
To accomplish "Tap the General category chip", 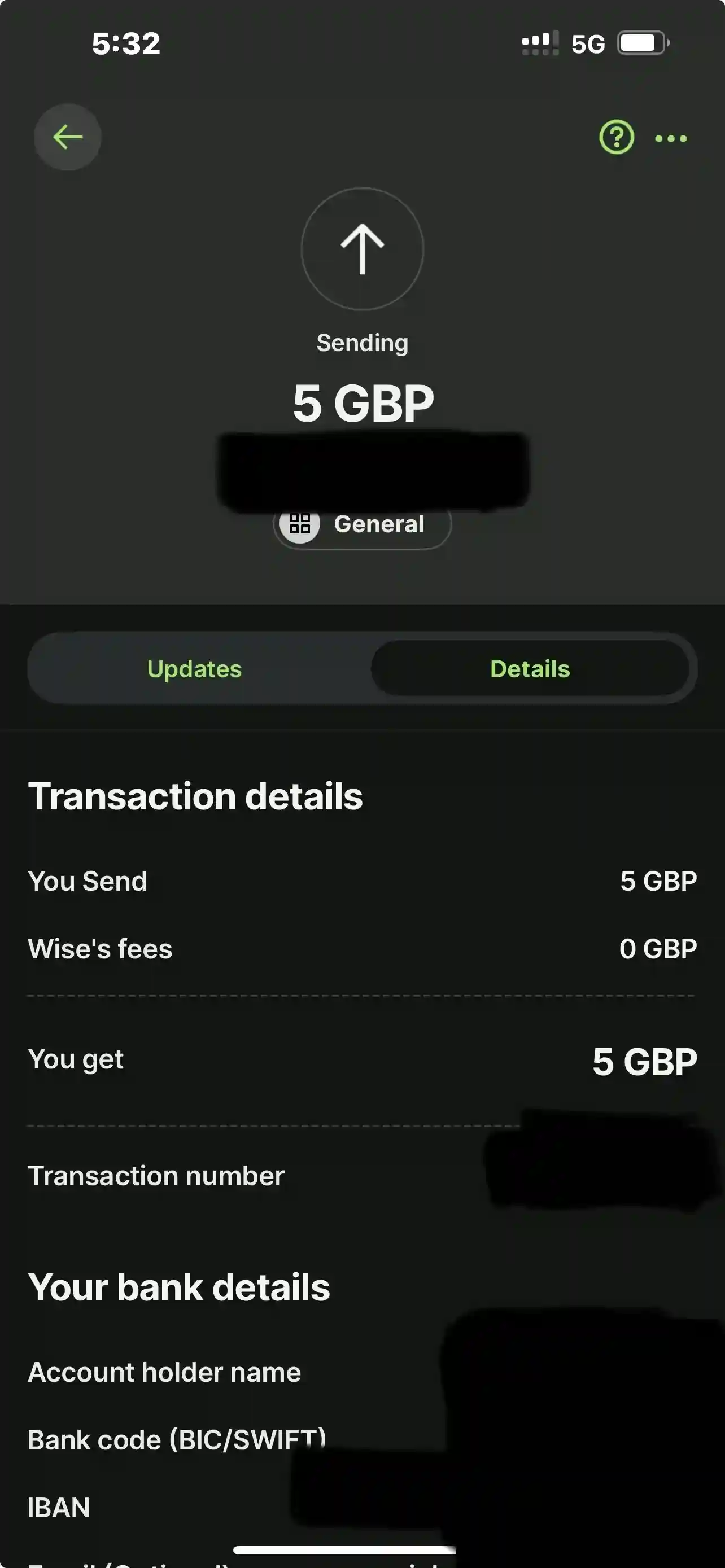I will tap(362, 524).
